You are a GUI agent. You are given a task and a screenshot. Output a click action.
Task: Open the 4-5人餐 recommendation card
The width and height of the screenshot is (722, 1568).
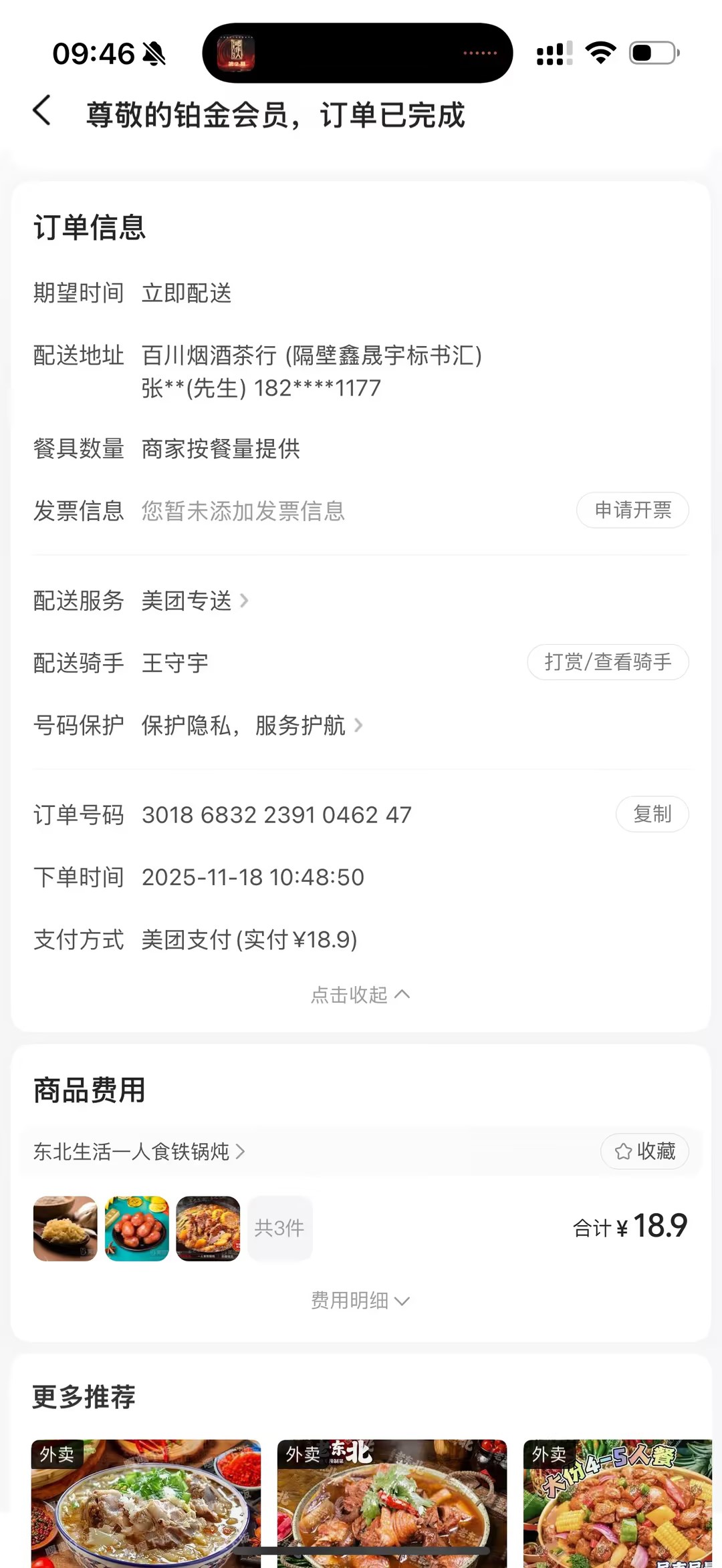coord(618,1503)
